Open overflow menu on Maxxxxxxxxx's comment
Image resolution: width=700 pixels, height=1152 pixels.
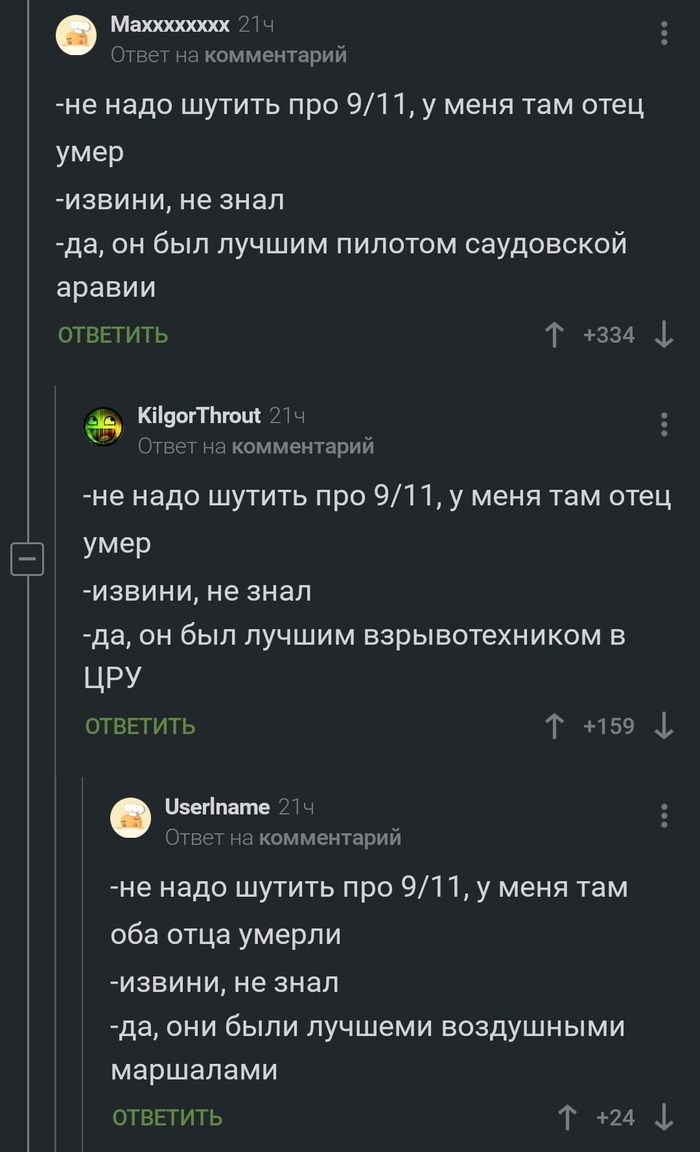pyautogui.click(x=664, y=34)
